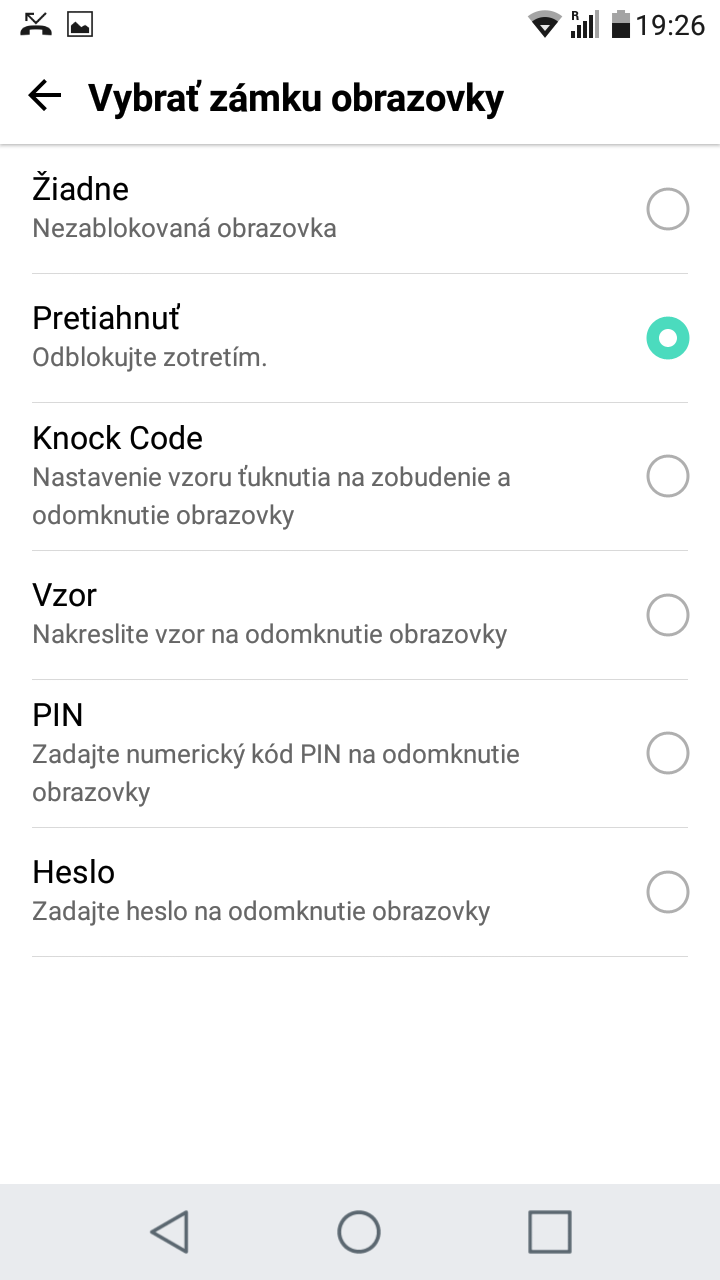Viewport: 720px width, 1280px height.
Task: Go back using the app bar arrow
Action: click(x=45, y=96)
